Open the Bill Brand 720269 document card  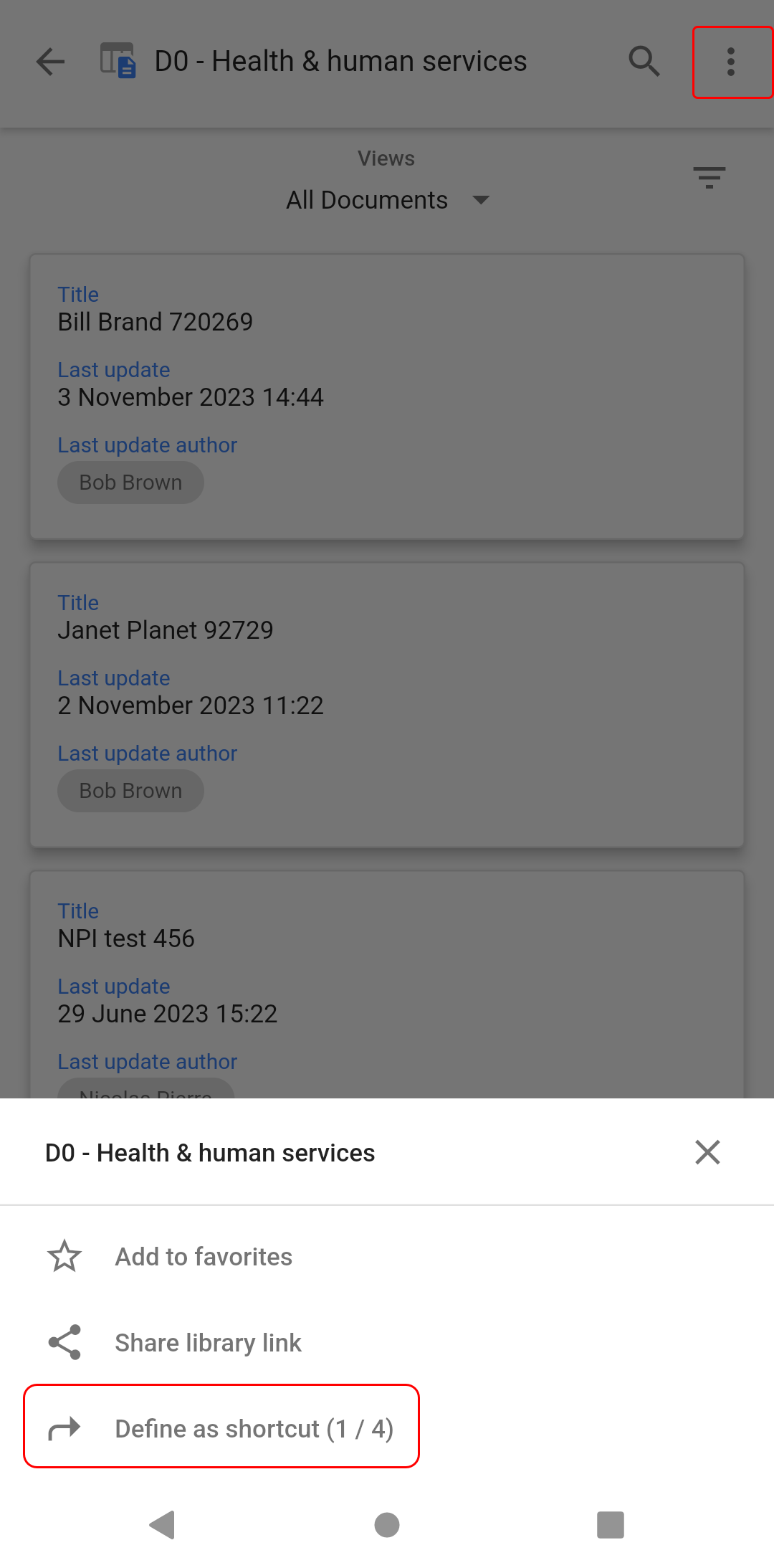[x=387, y=396]
